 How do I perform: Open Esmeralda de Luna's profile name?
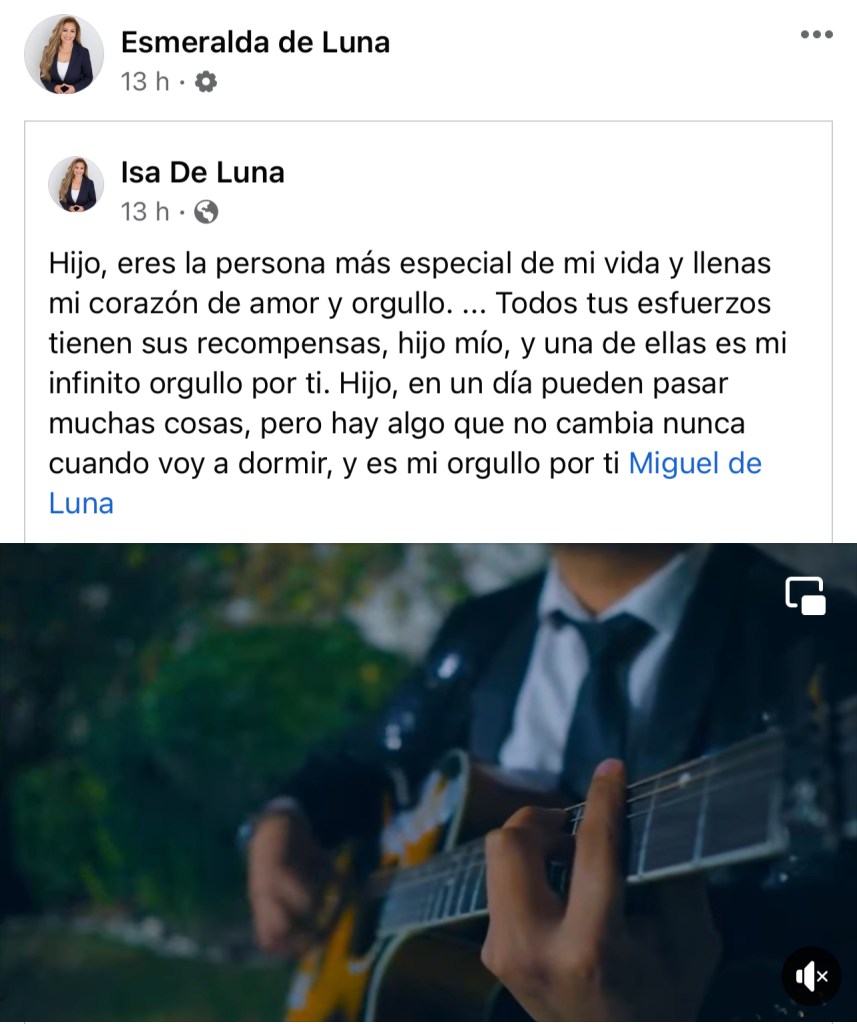tap(255, 42)
